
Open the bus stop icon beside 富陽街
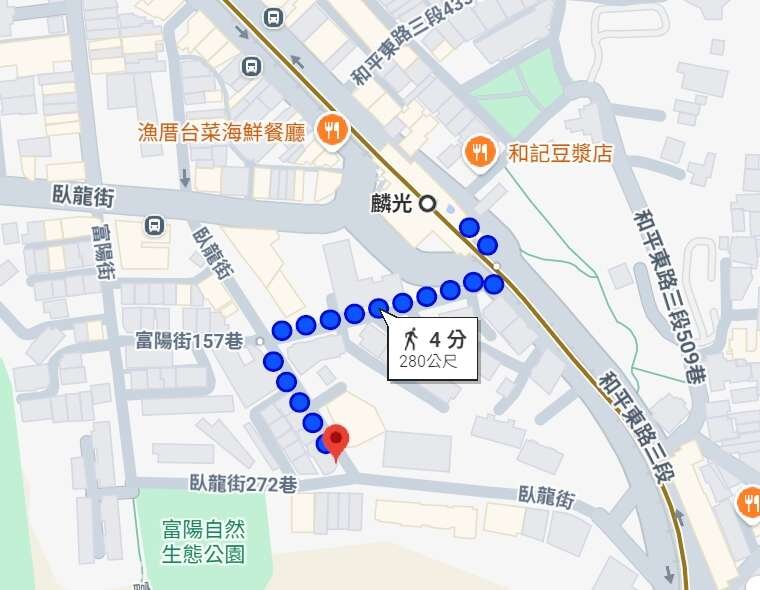pyautogui.click(x=153, y=224)
